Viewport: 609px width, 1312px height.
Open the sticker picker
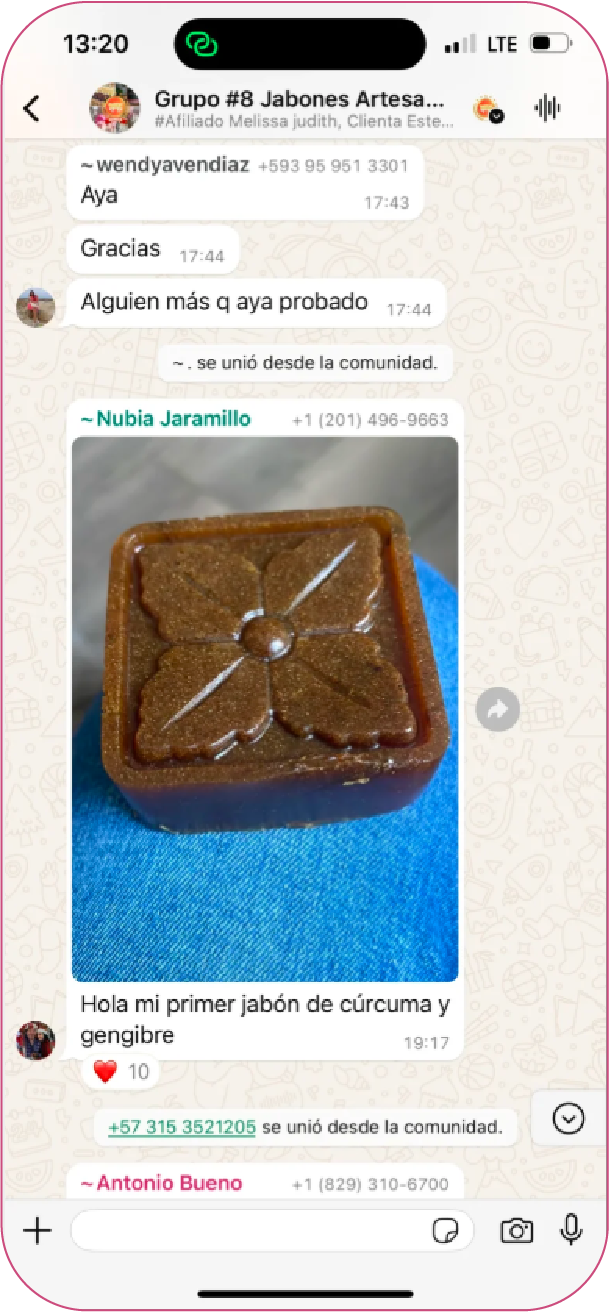pyautogui.click(x=446, y=1230)
